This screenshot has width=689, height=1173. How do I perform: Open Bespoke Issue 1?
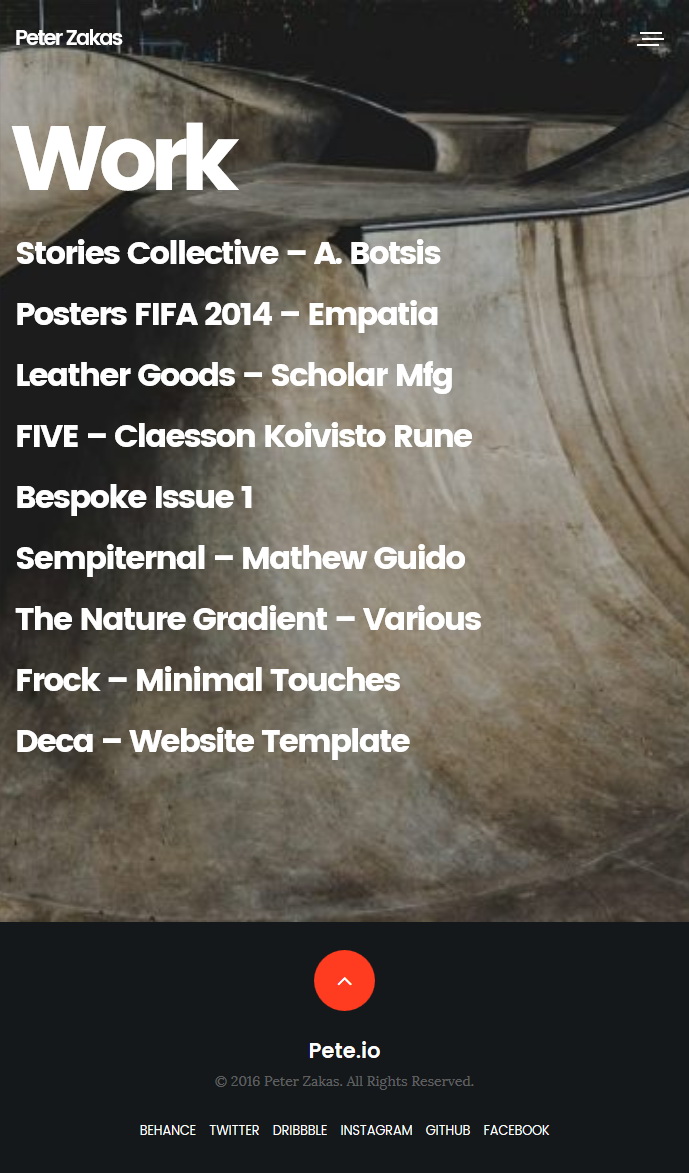[x=134, y=497]
